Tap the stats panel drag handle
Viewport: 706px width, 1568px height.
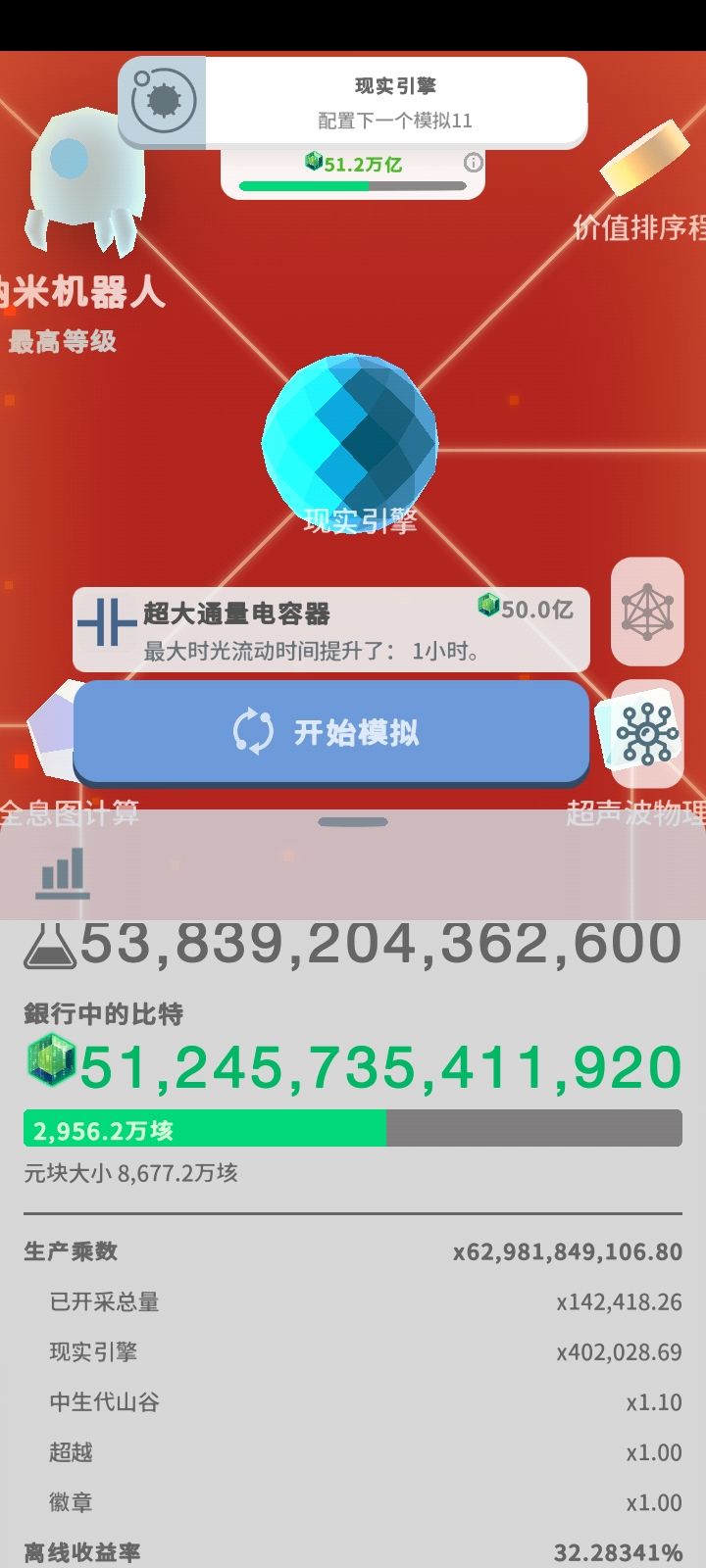(353, 822)
